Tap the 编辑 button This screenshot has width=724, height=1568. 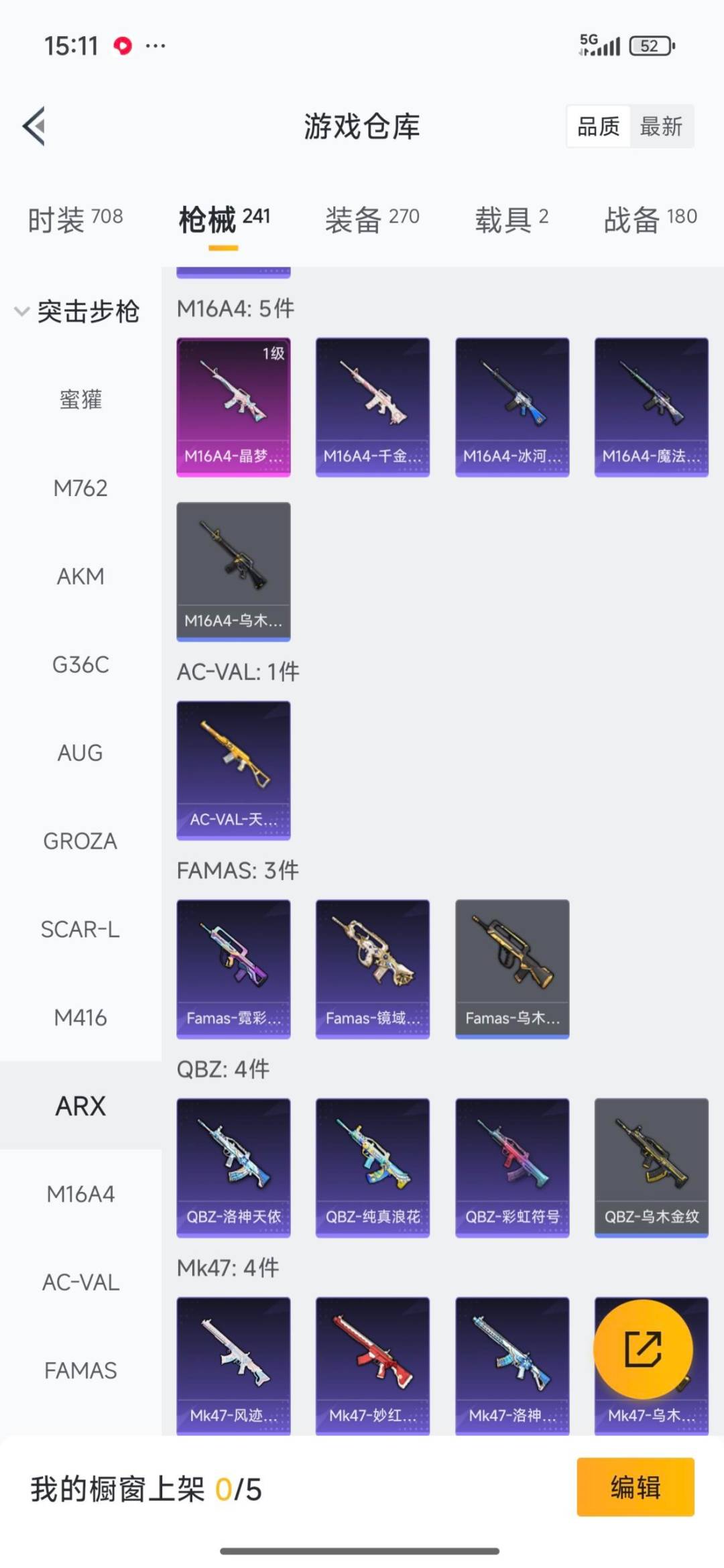click(635, 1486)
